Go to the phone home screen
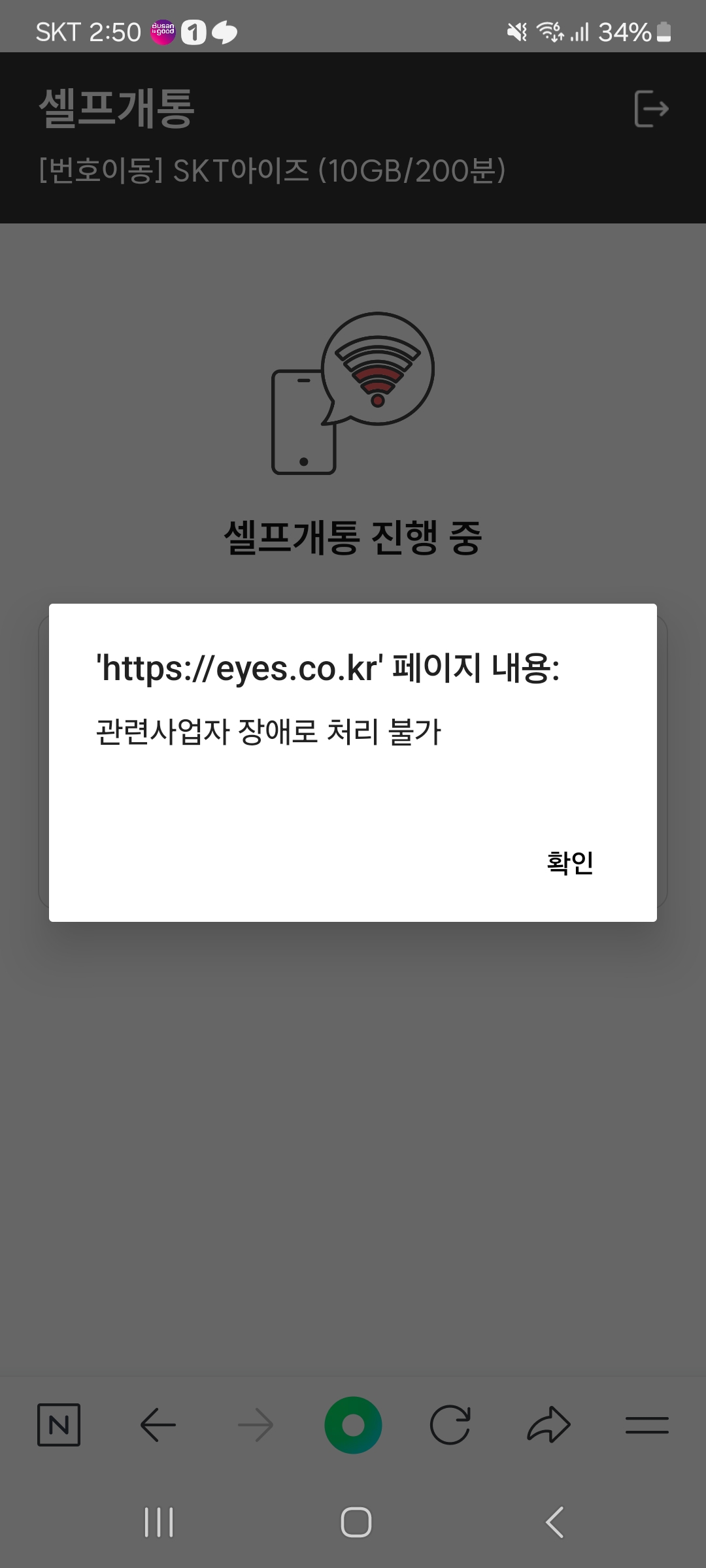The height and width of the screenshot is (1568, 706). tap(356, 1522)
